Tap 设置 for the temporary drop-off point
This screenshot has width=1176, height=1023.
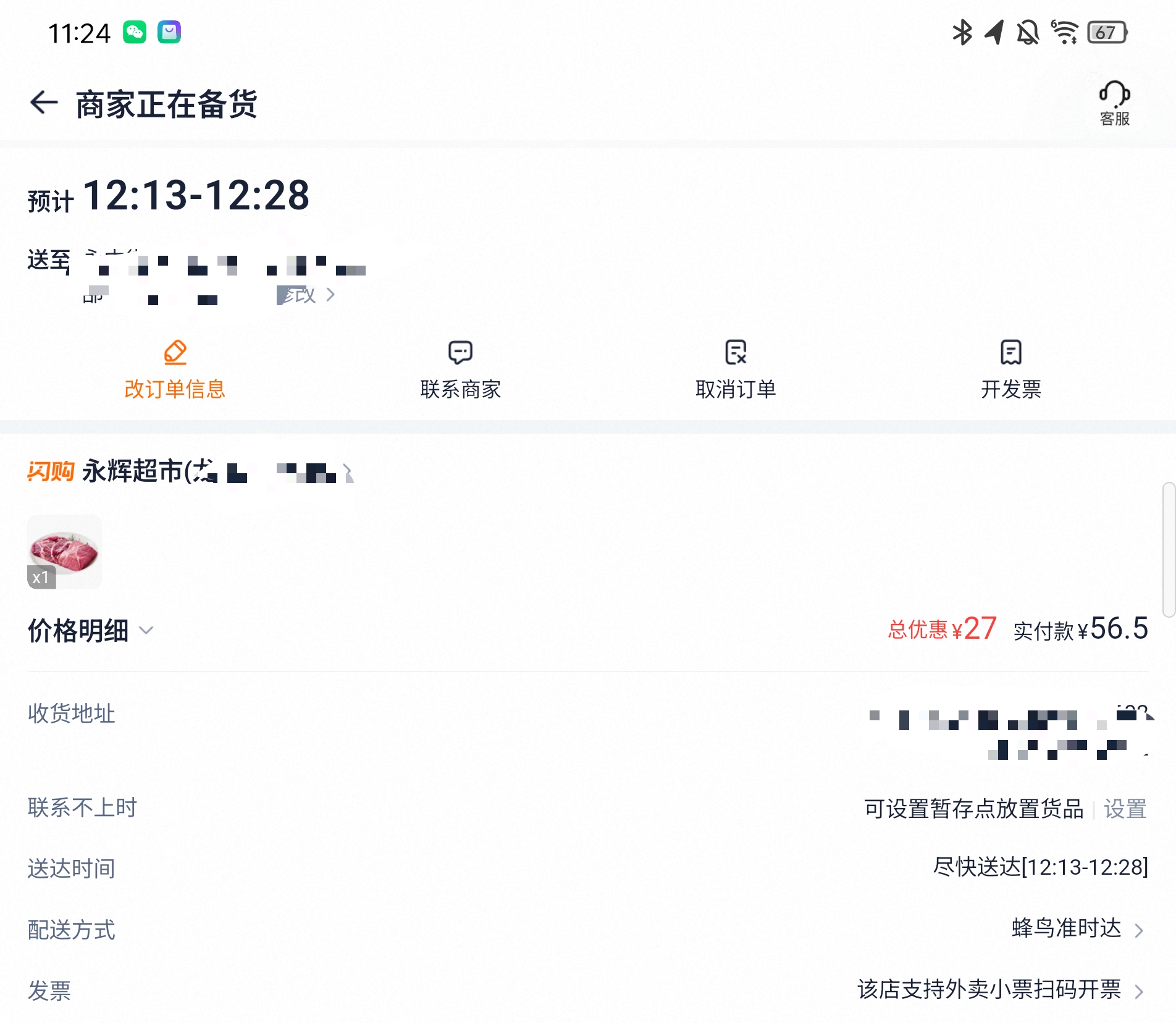[1125, 809]
